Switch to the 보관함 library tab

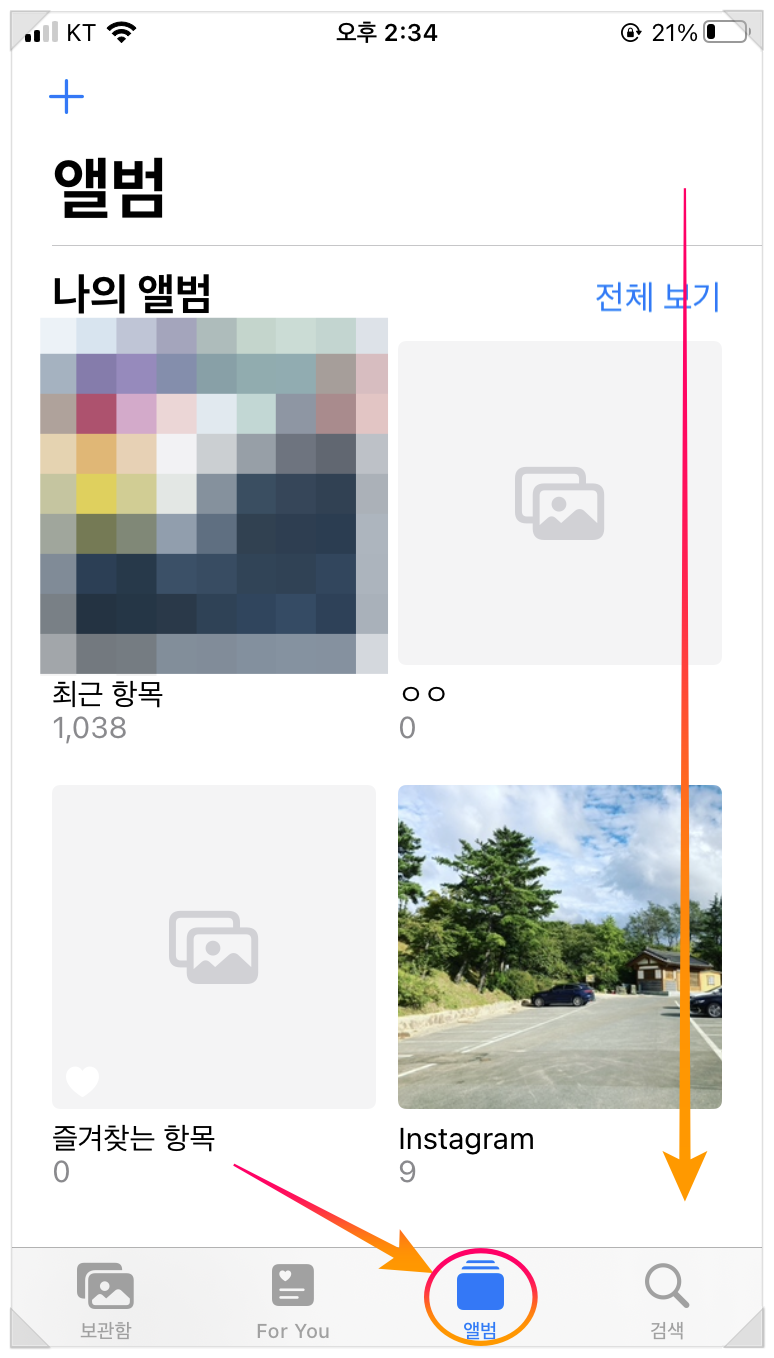click(105, 1300)
